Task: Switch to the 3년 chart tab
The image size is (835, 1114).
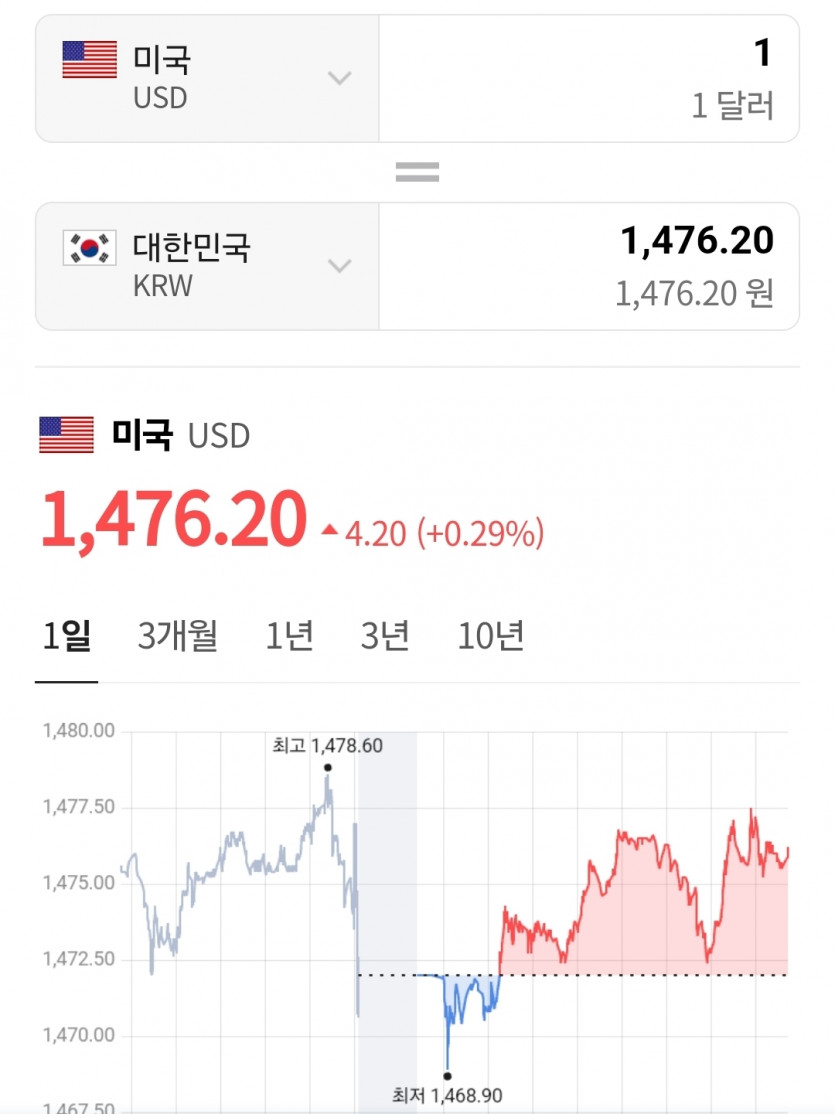Action: (385, 636)
